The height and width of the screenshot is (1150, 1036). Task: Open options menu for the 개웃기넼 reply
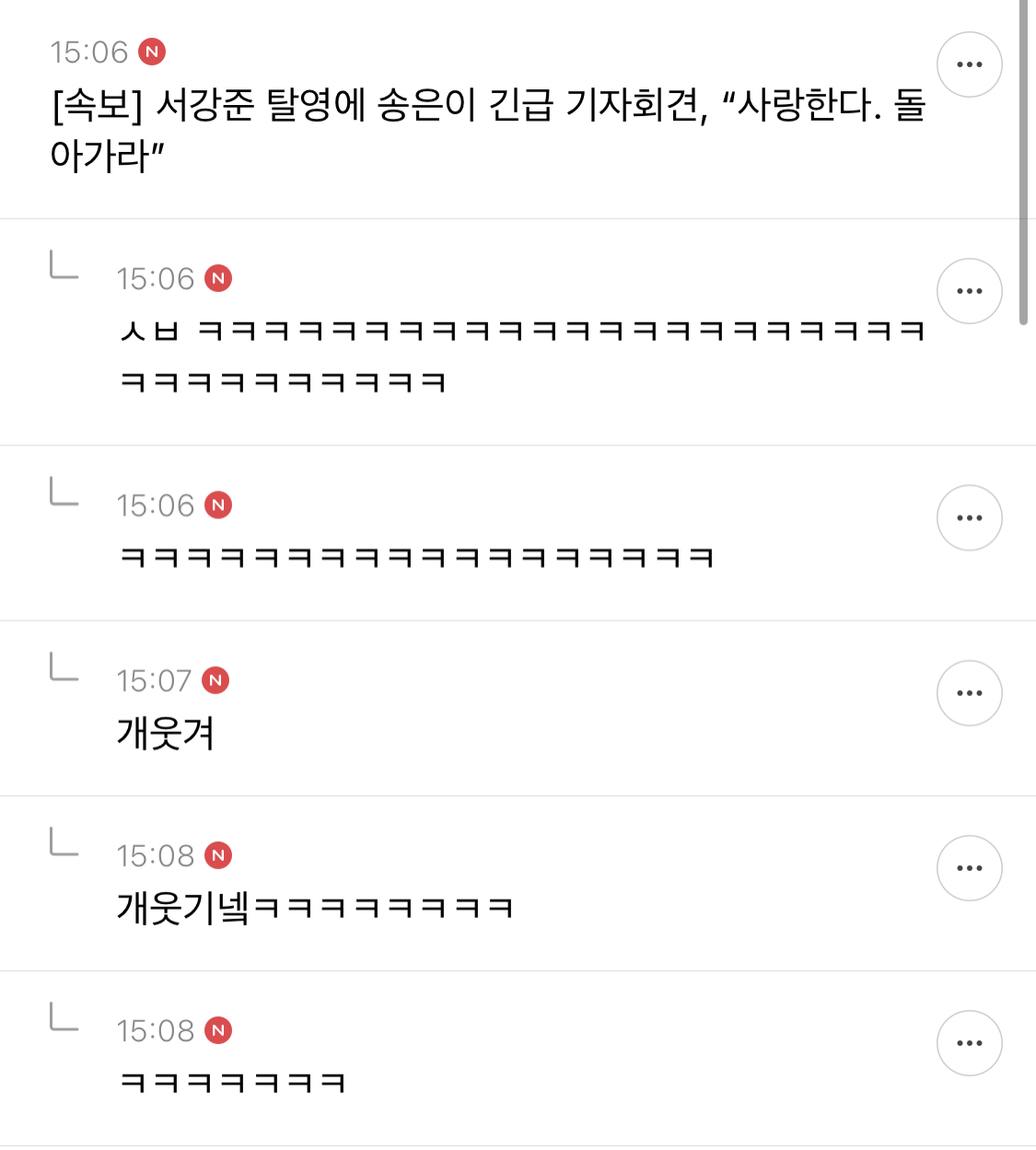[x=969, y=867]
